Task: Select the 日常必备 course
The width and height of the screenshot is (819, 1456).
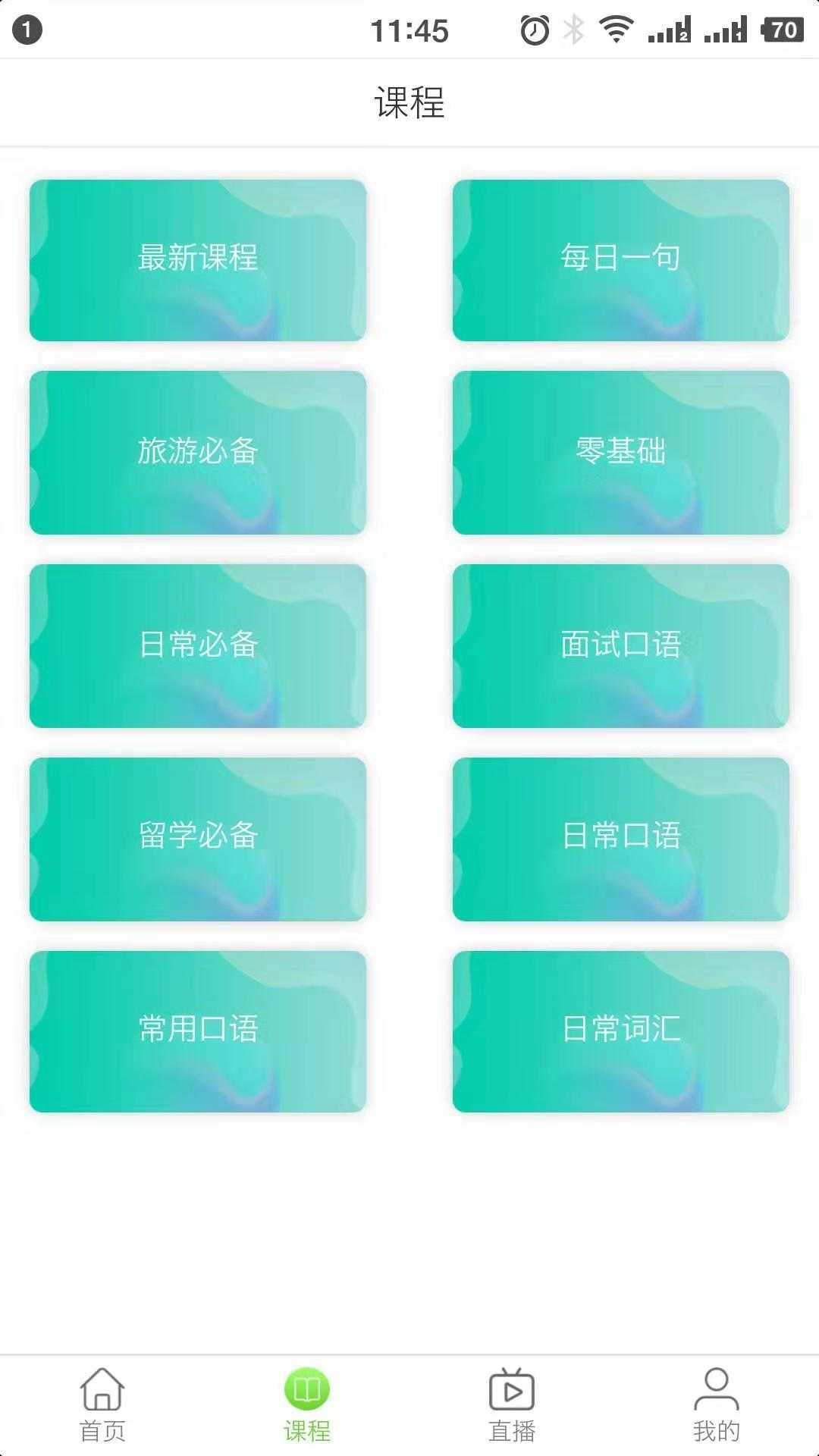Action: point(197,645)
